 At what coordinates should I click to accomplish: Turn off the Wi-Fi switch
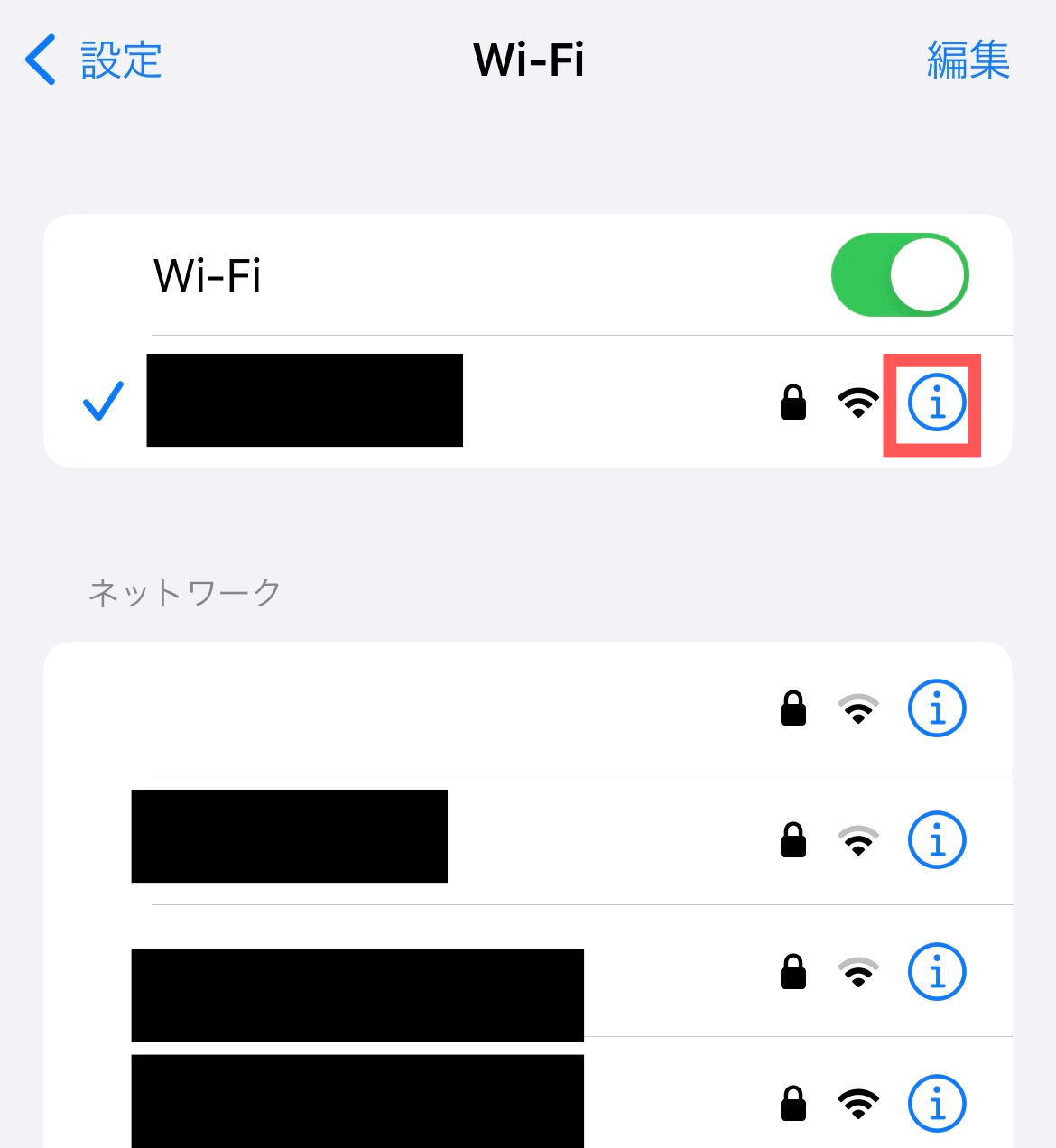[x=899, y=275]
